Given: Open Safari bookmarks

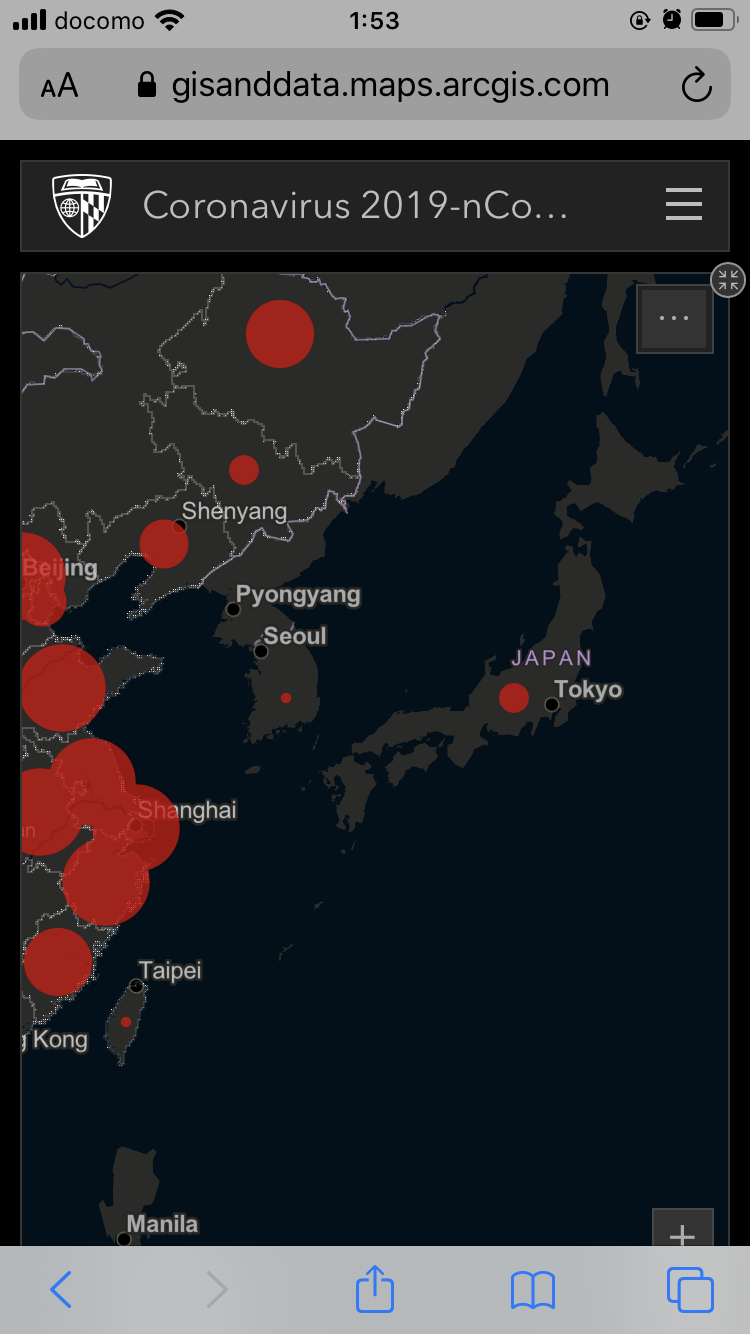Looking at the screenshot, I should click(x=532, y=1290).
